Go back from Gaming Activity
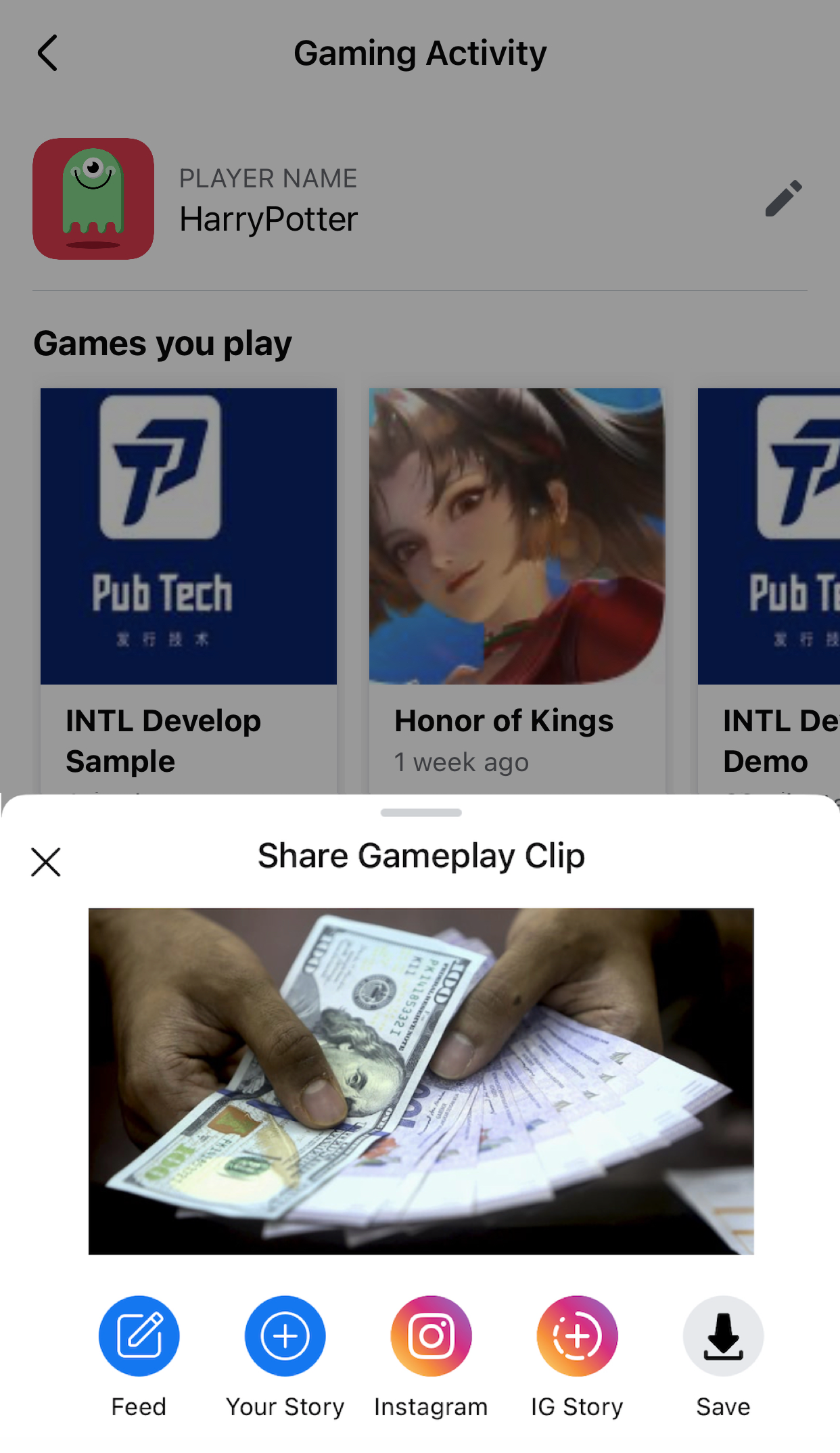Image resolution: width=840 pixels, height=1453 pixels. (x=47, y=53)
